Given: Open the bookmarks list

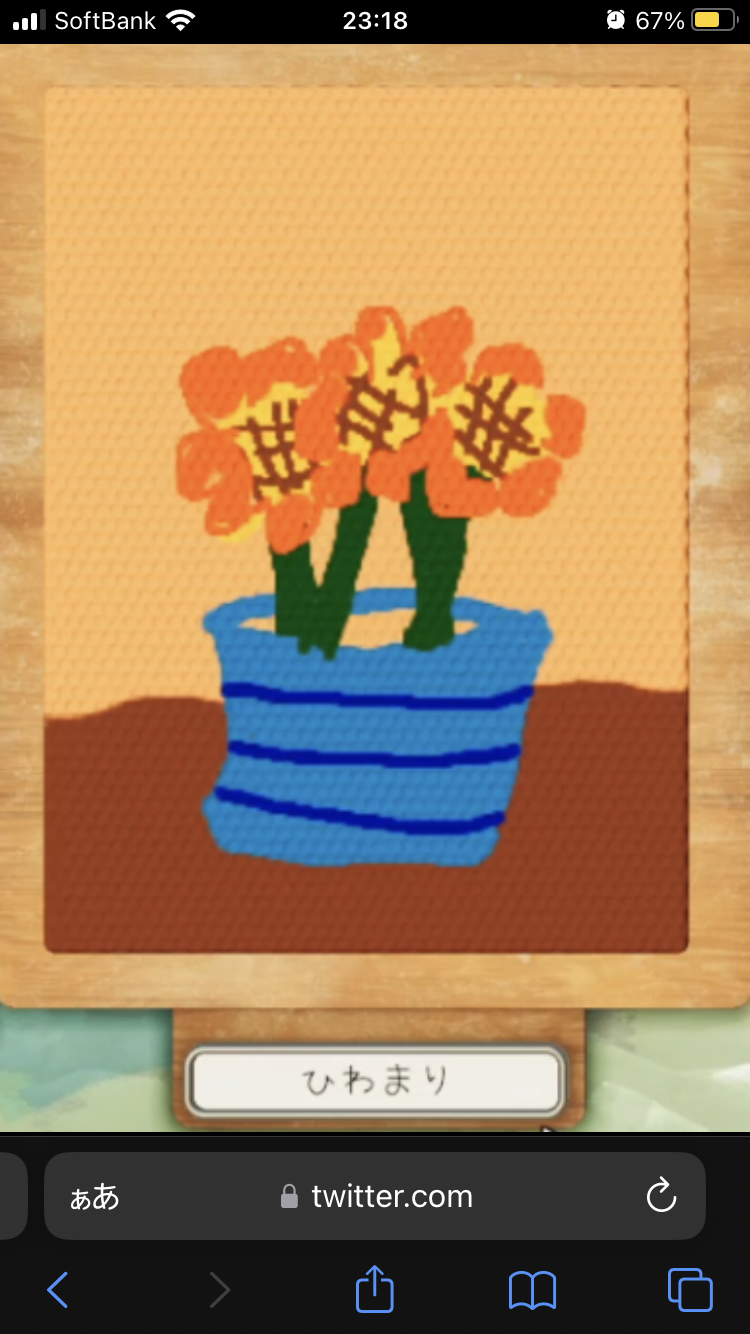Looking at the screenshot, I should click(532, 1290).
